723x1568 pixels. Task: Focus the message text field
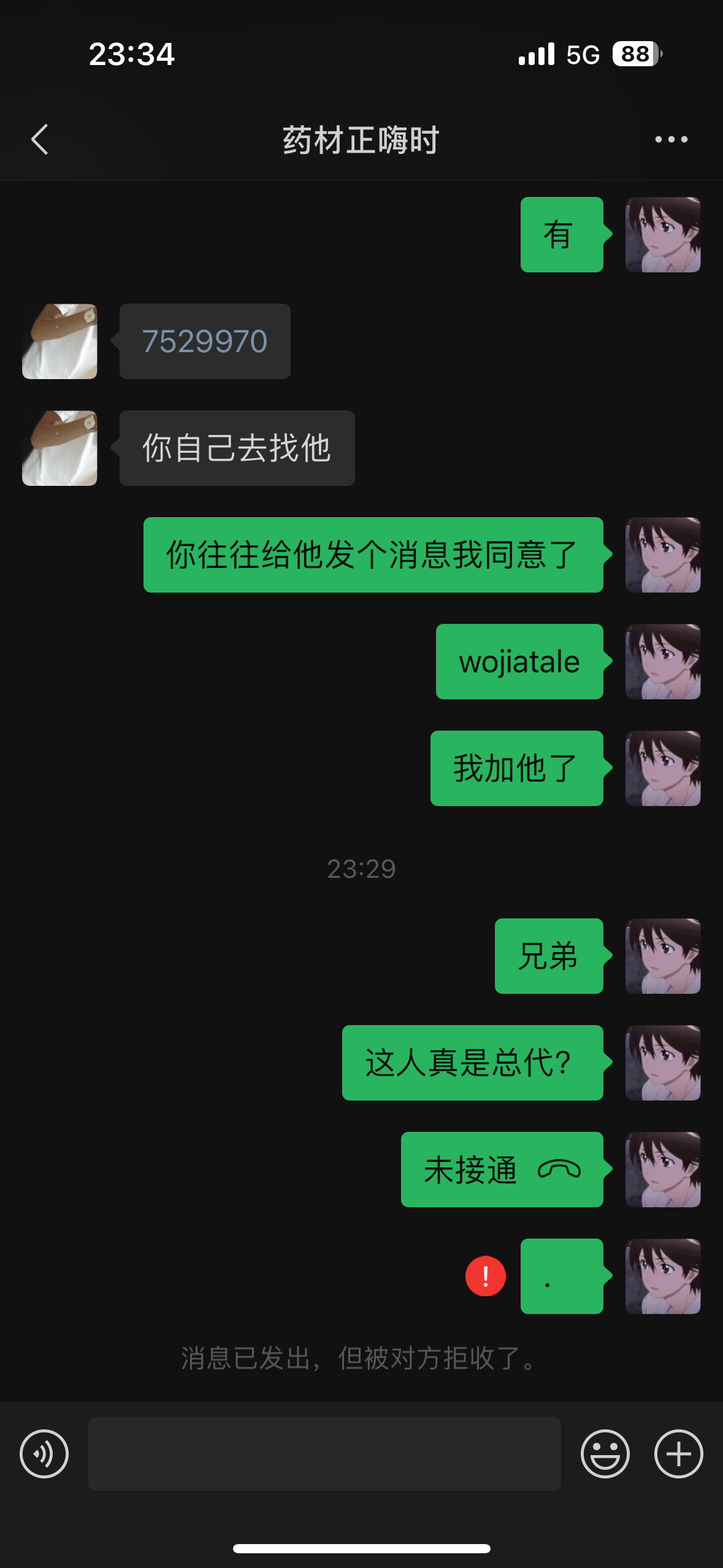coord(324,1453)
